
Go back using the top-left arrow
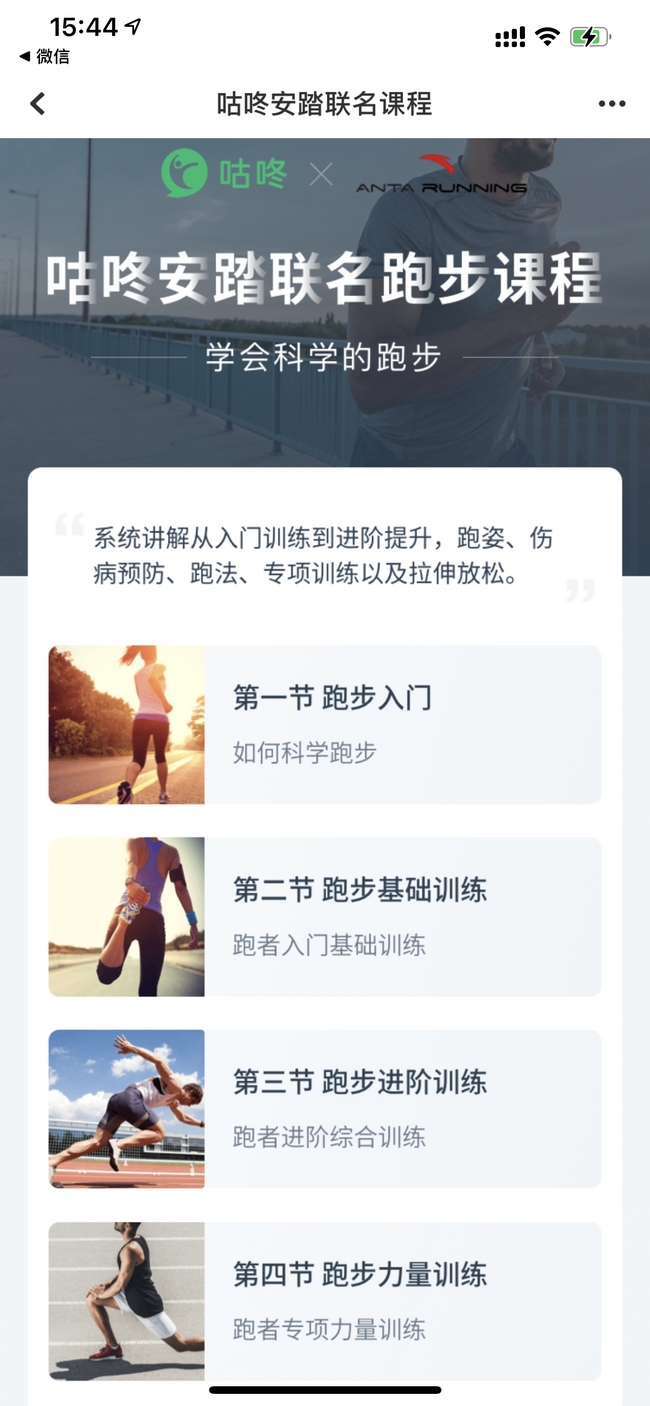click(x=38, y=103)
